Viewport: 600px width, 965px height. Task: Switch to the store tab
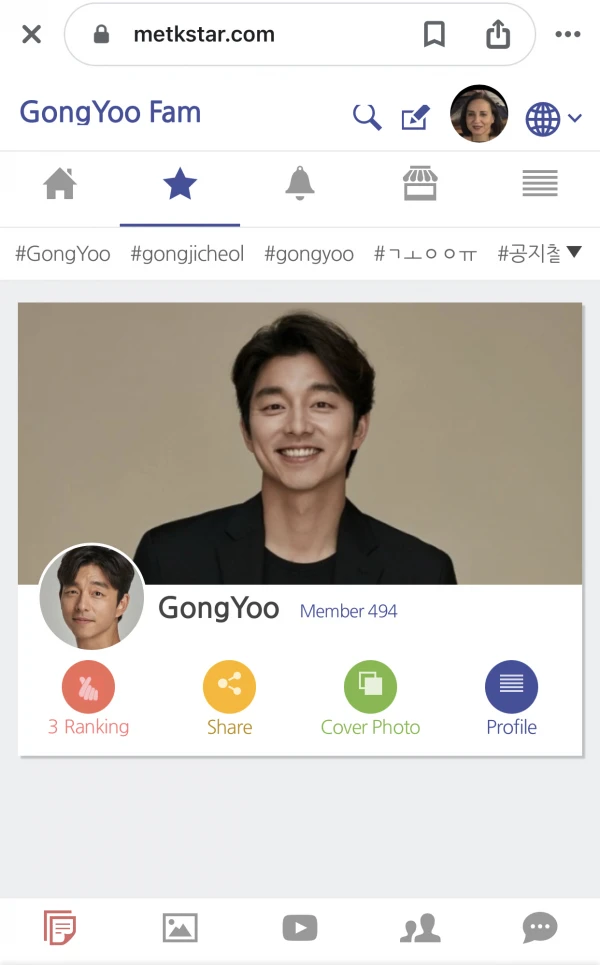(419, 184)
